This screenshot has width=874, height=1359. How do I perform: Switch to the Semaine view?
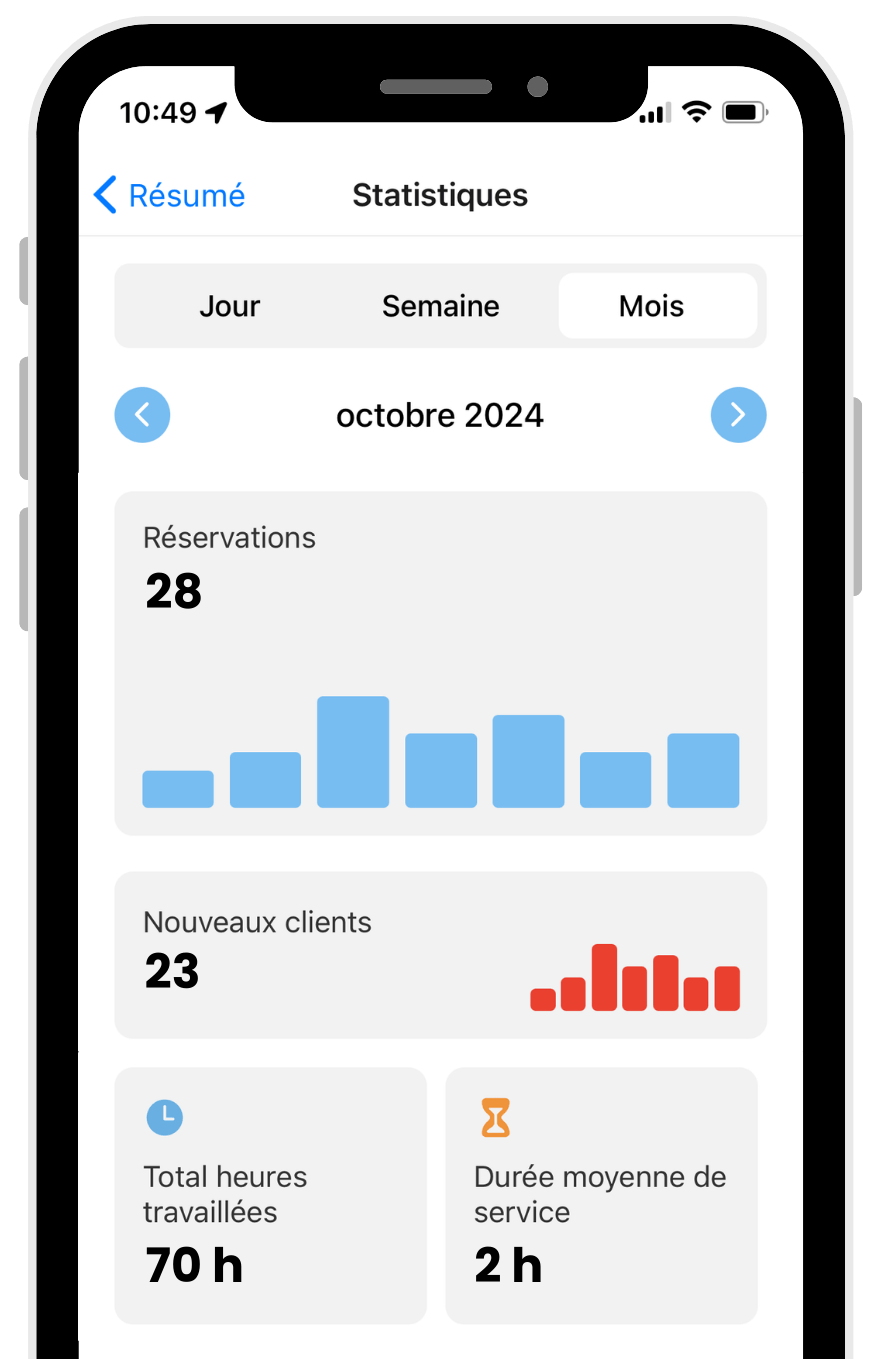click(440, 306)
